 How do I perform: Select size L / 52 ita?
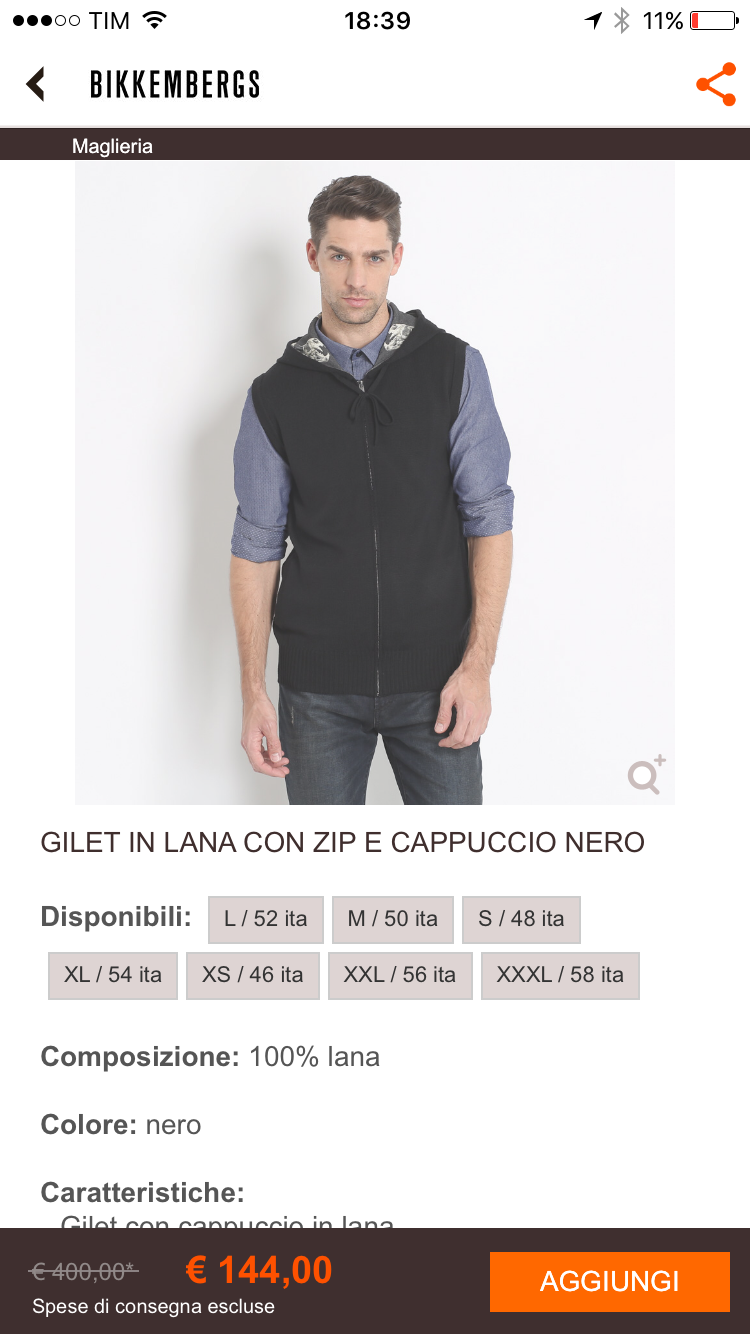(x=266, y=919)
